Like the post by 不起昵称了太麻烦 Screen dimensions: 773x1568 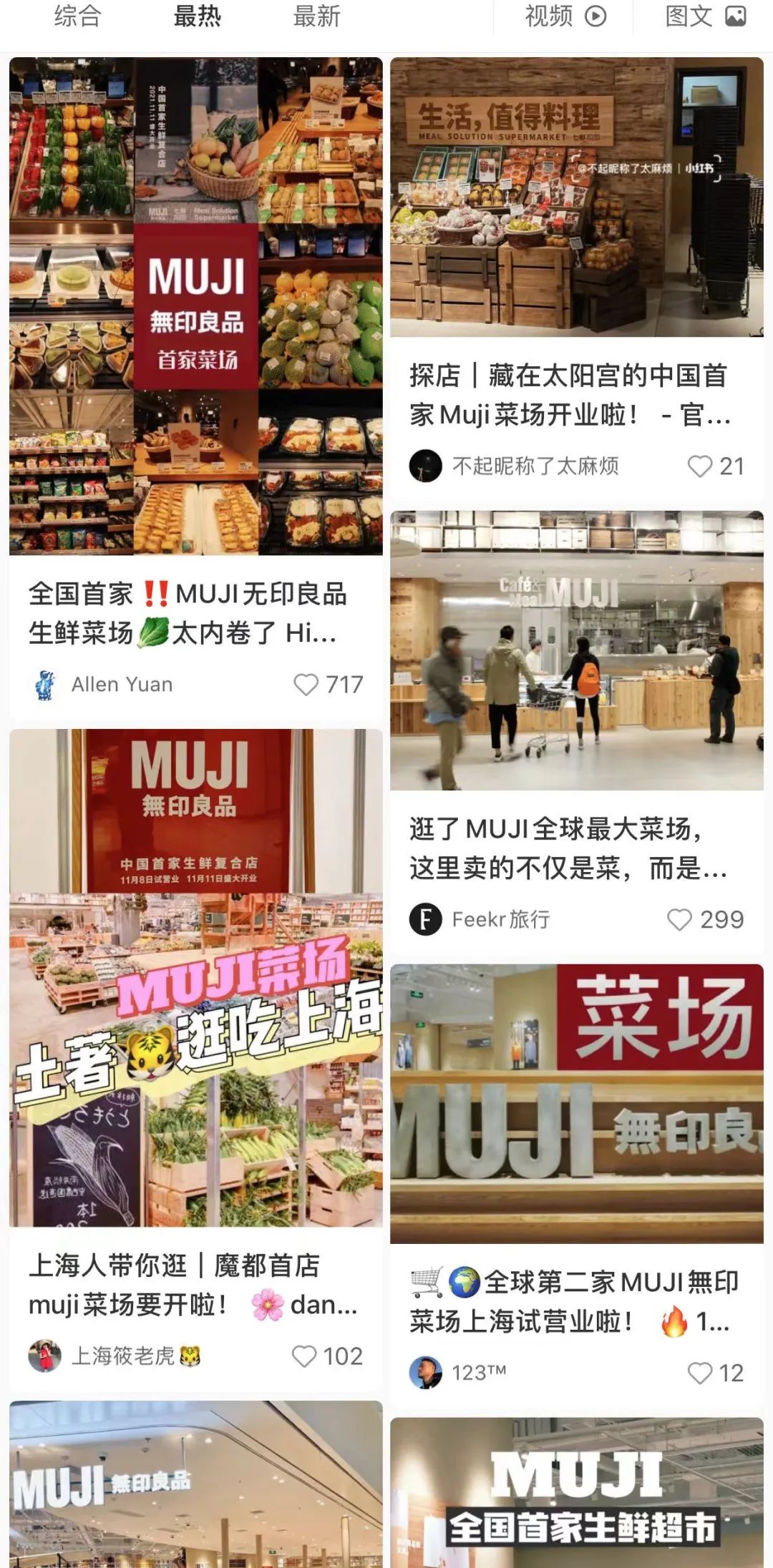[x=699, y=466]
